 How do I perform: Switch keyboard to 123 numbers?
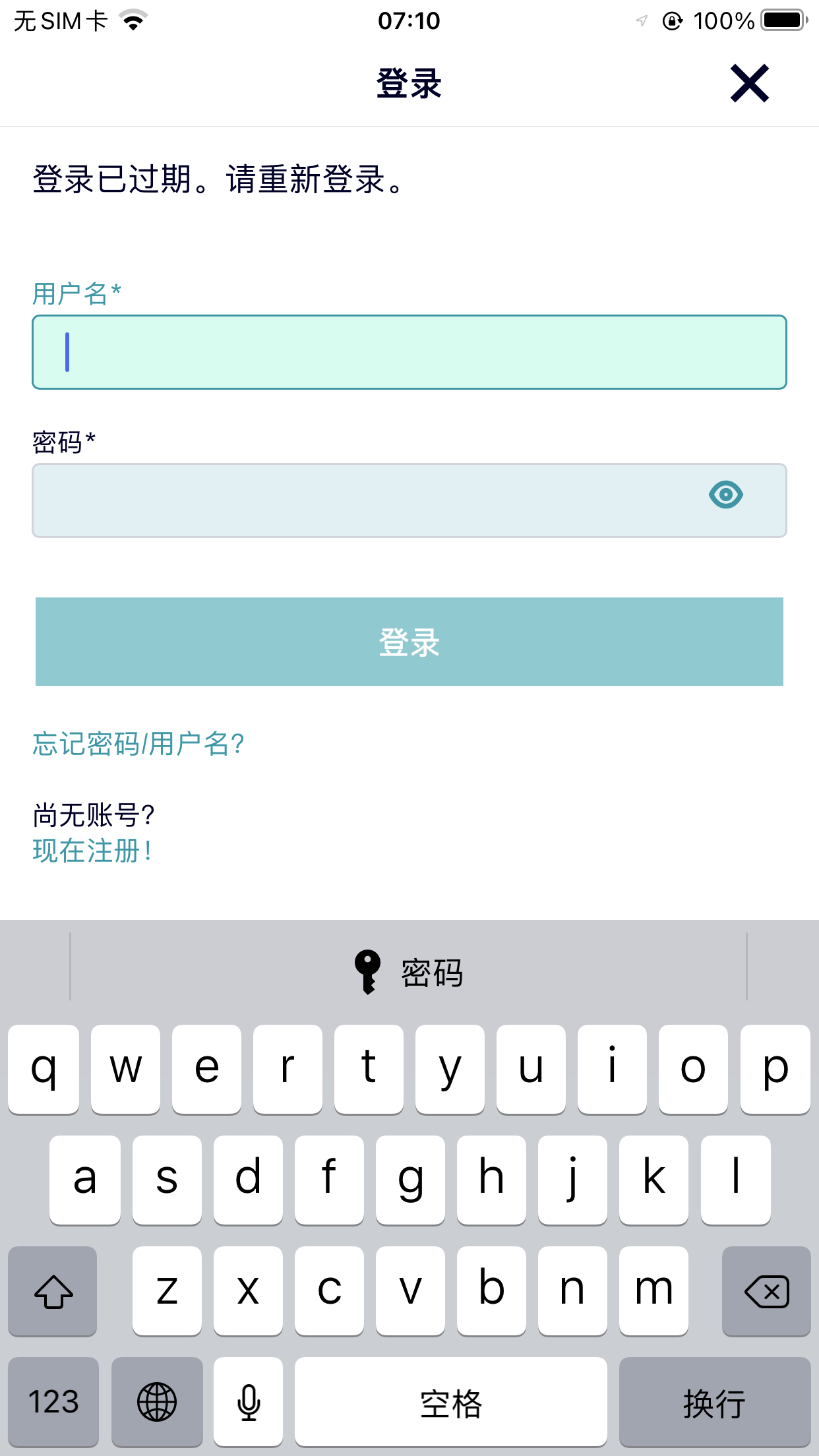pyautogui.click(x=53, y=1401)
